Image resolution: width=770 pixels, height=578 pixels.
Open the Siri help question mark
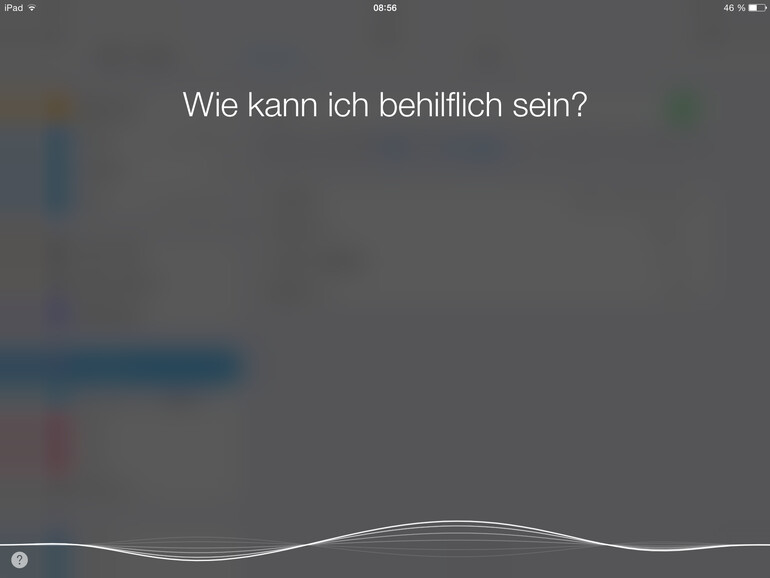point(19,560)
